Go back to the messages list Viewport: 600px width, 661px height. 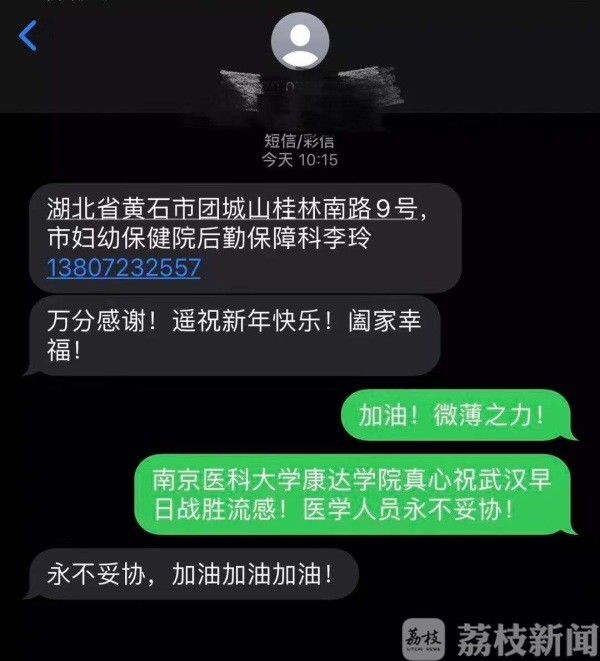28,36
